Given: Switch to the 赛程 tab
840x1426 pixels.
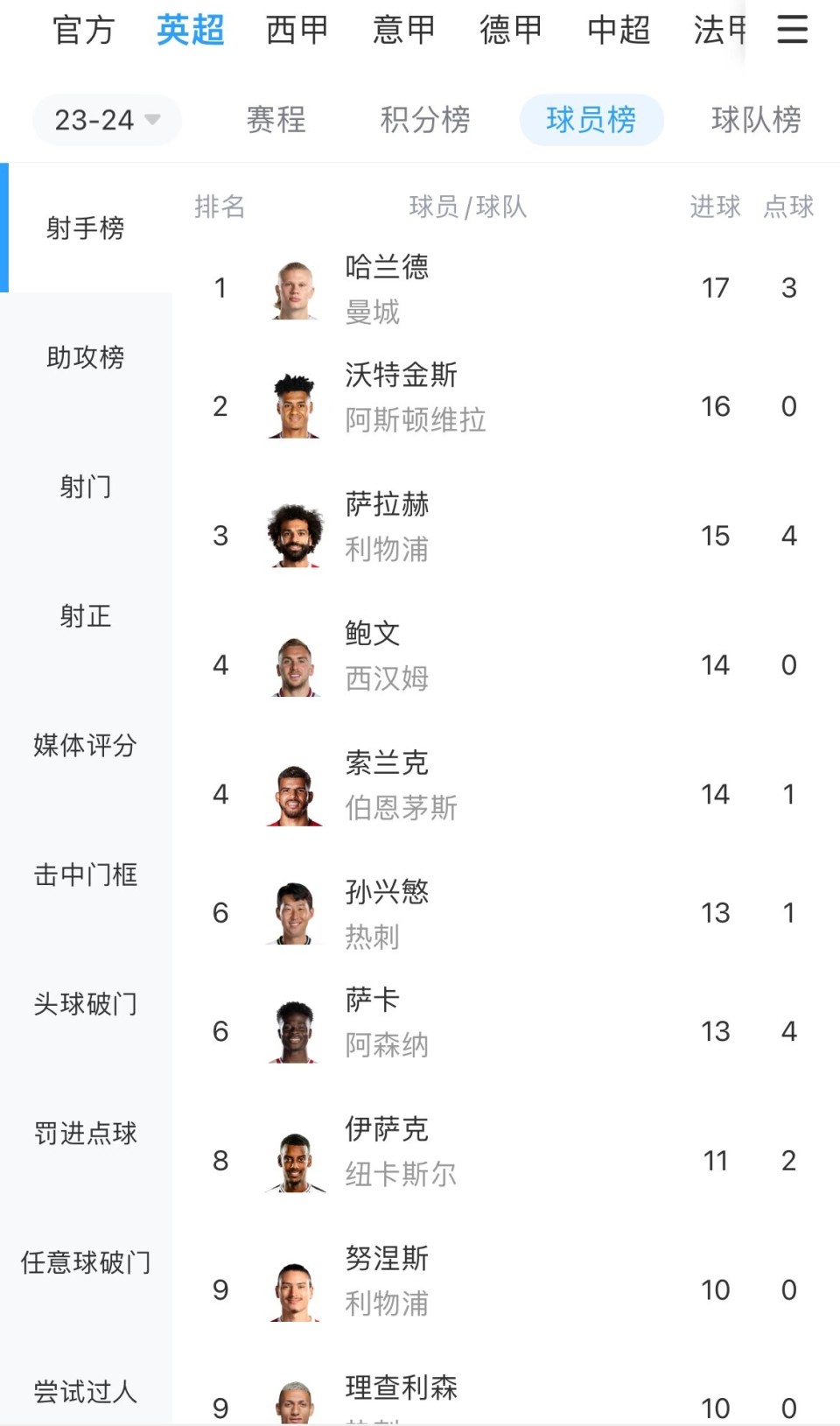Looking at the screenshot, I should (276, 120).
